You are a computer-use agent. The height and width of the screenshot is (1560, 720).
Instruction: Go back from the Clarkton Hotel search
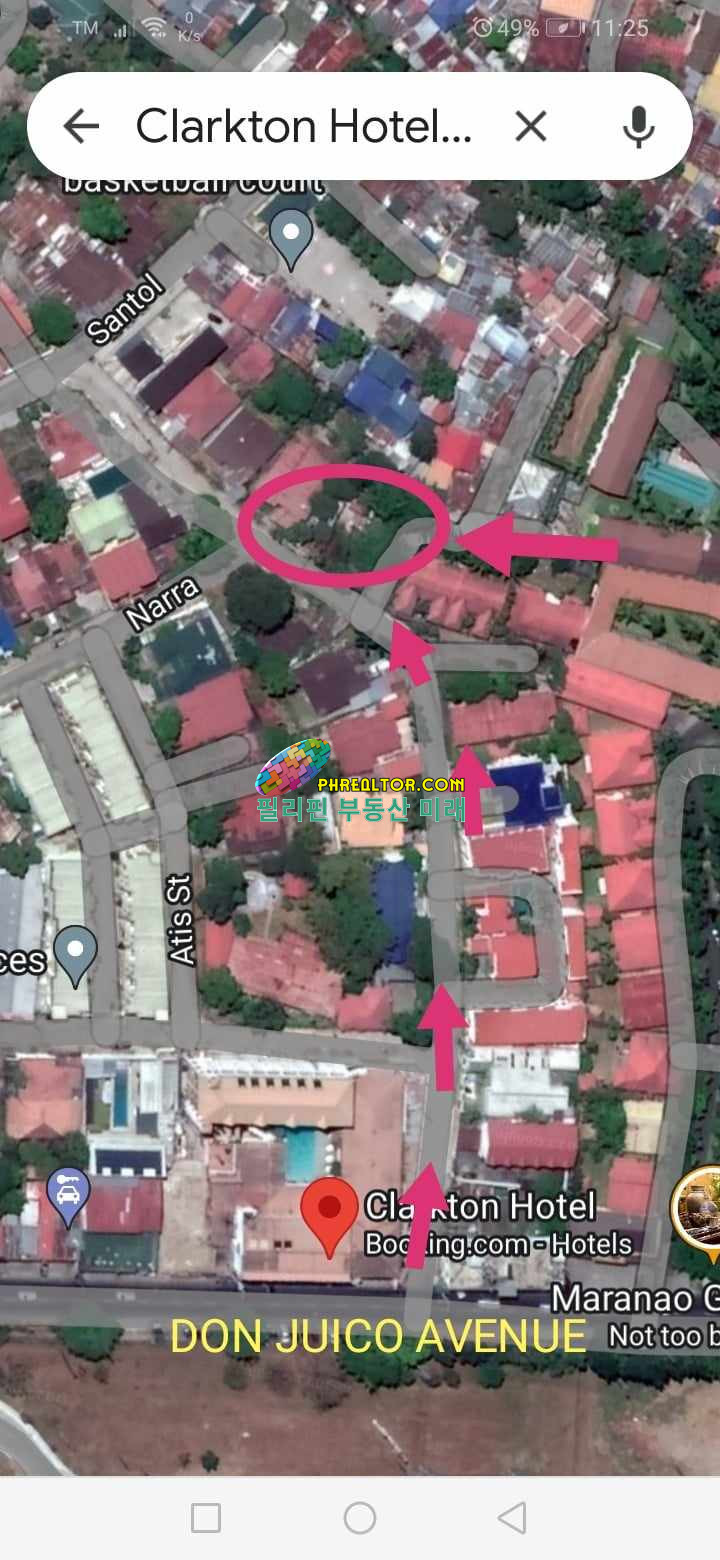click(81, 126)
